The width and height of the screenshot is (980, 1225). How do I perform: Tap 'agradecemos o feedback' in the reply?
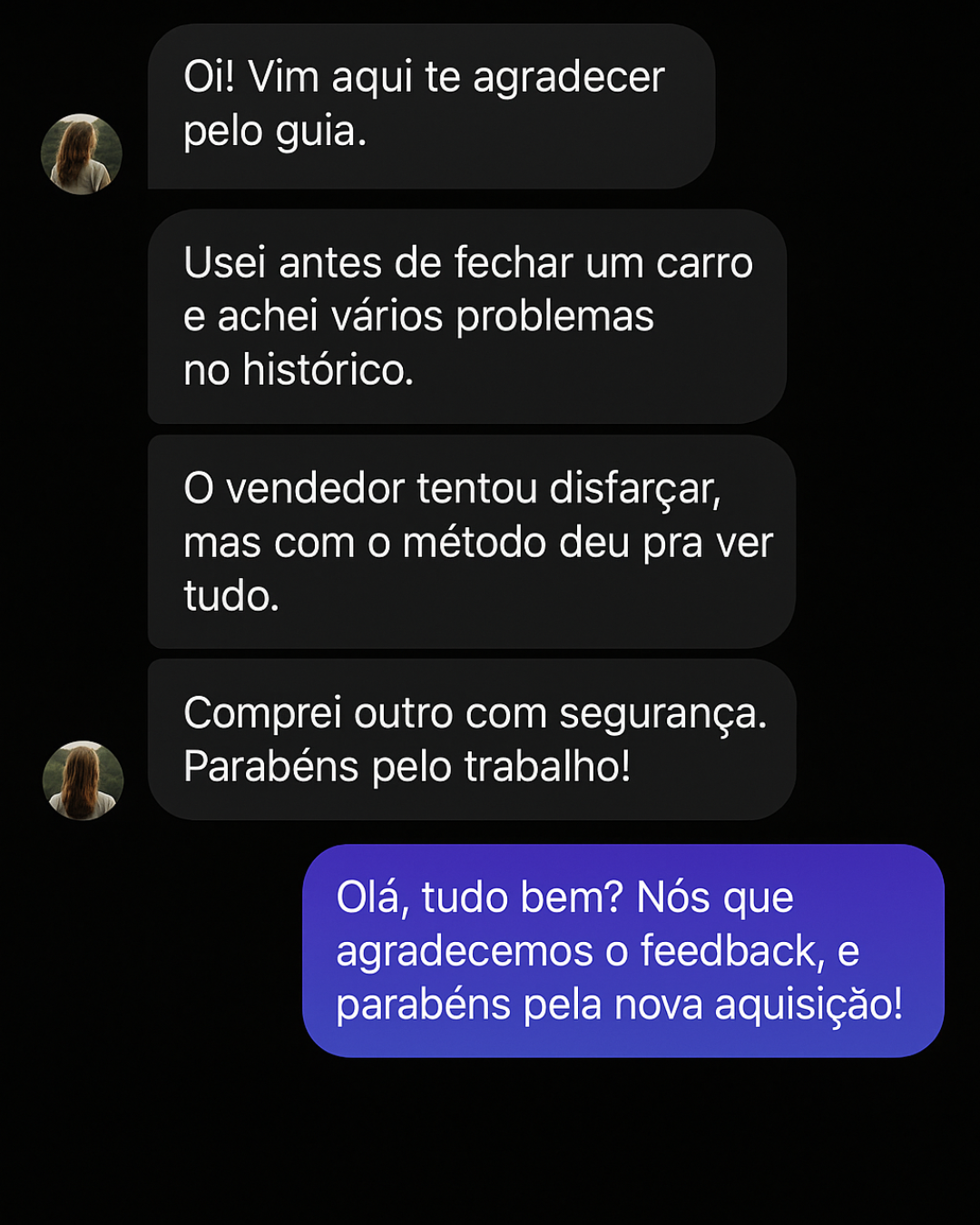coord(581,951)
